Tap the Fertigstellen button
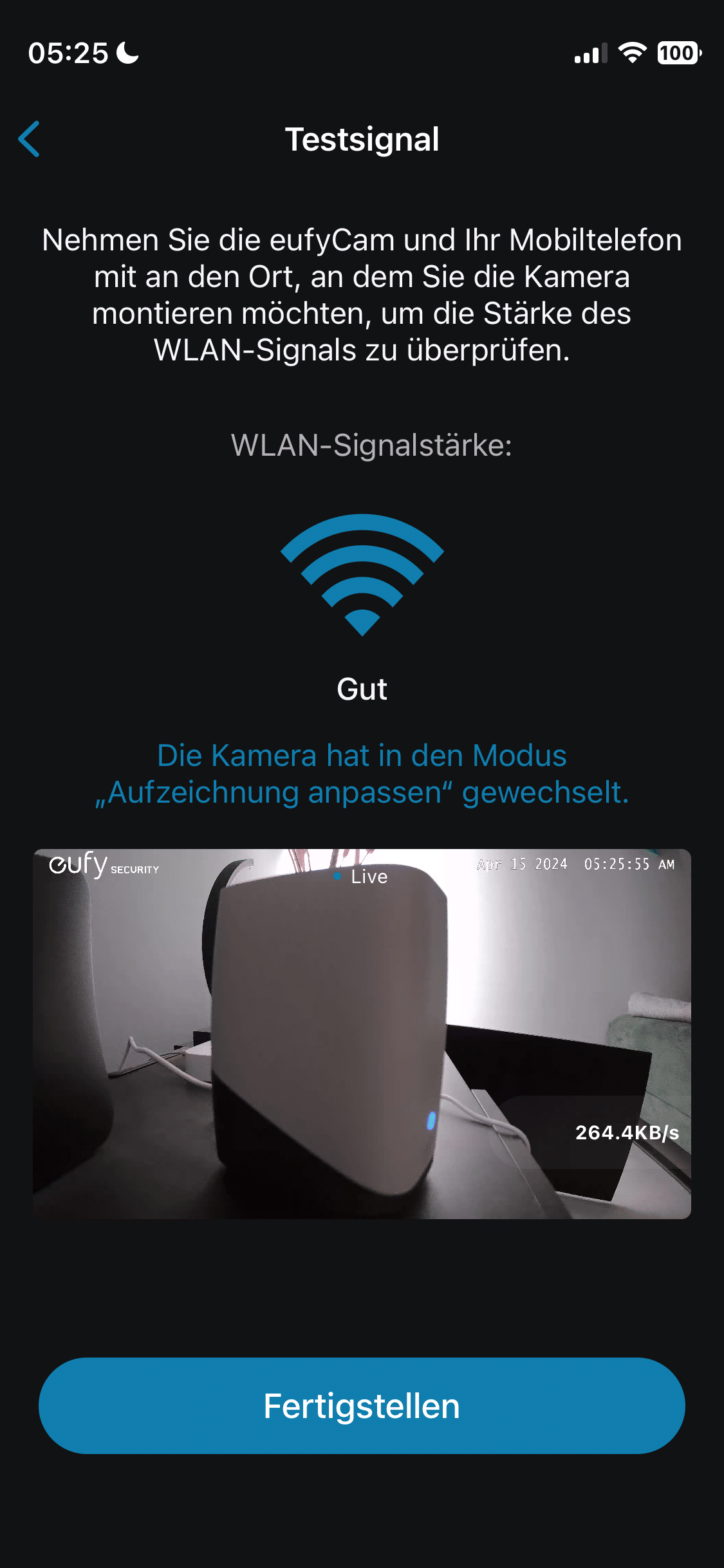 (x=362, y=1406)
